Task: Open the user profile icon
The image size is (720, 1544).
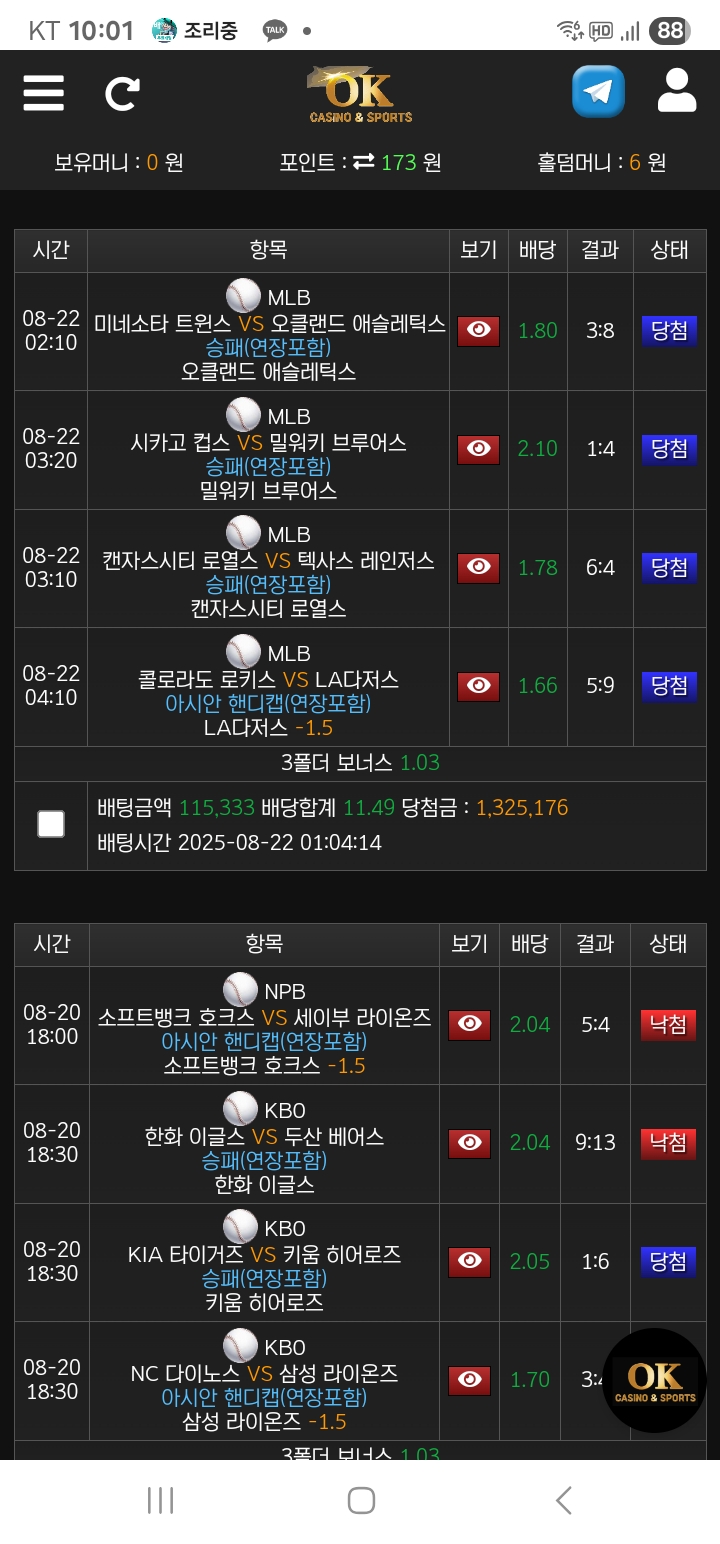Action: pyautogui.click(x=677, y=91)
